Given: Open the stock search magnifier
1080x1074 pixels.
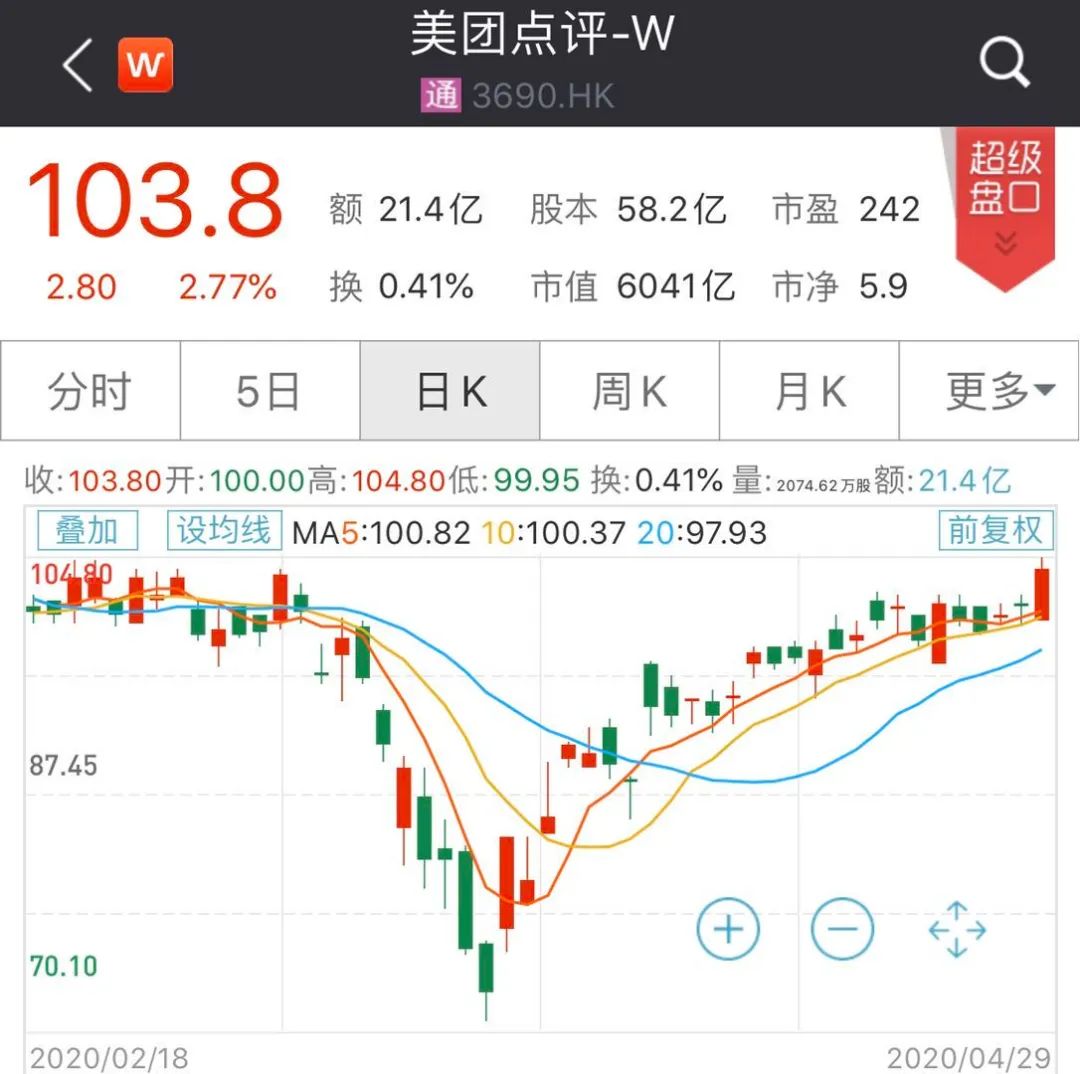Looking at the screenshot, I should click(1004, 65).
